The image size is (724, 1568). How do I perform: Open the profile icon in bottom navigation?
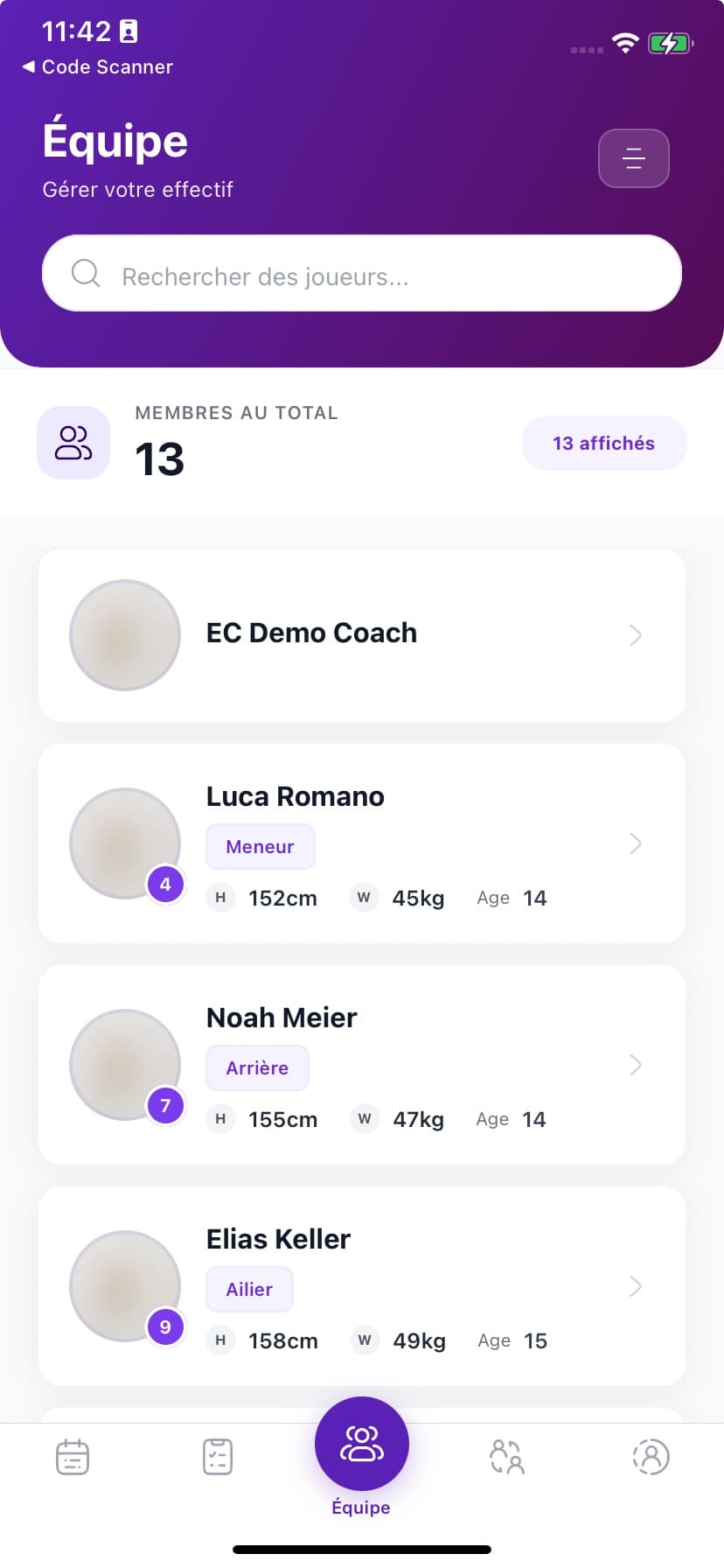pyautogui.click(x=651, y=1456)
